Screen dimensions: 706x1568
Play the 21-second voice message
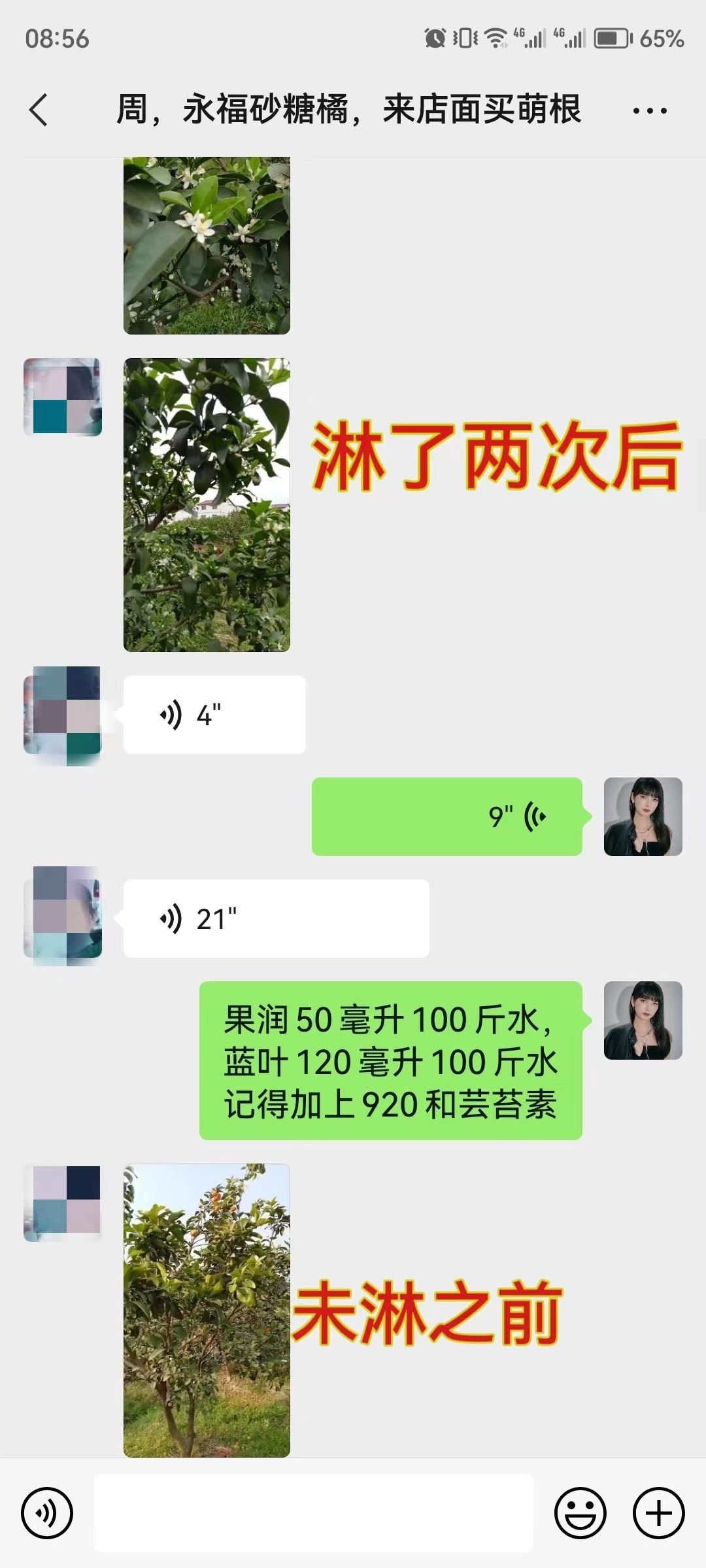pyautogui.click(x=276, y=919)
